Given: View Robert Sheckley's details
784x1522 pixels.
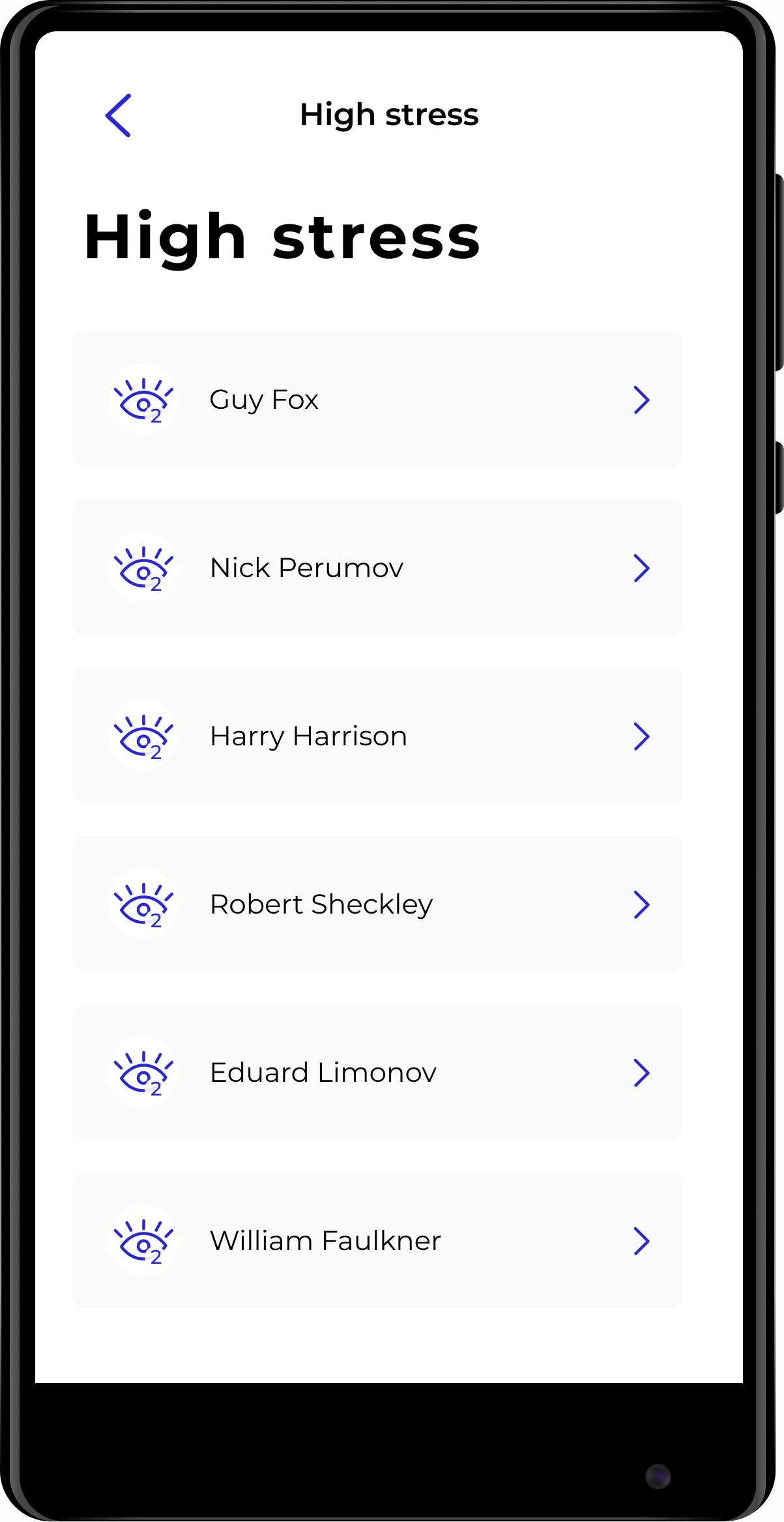Looking at the screenshot, I should tap(377, 904).
